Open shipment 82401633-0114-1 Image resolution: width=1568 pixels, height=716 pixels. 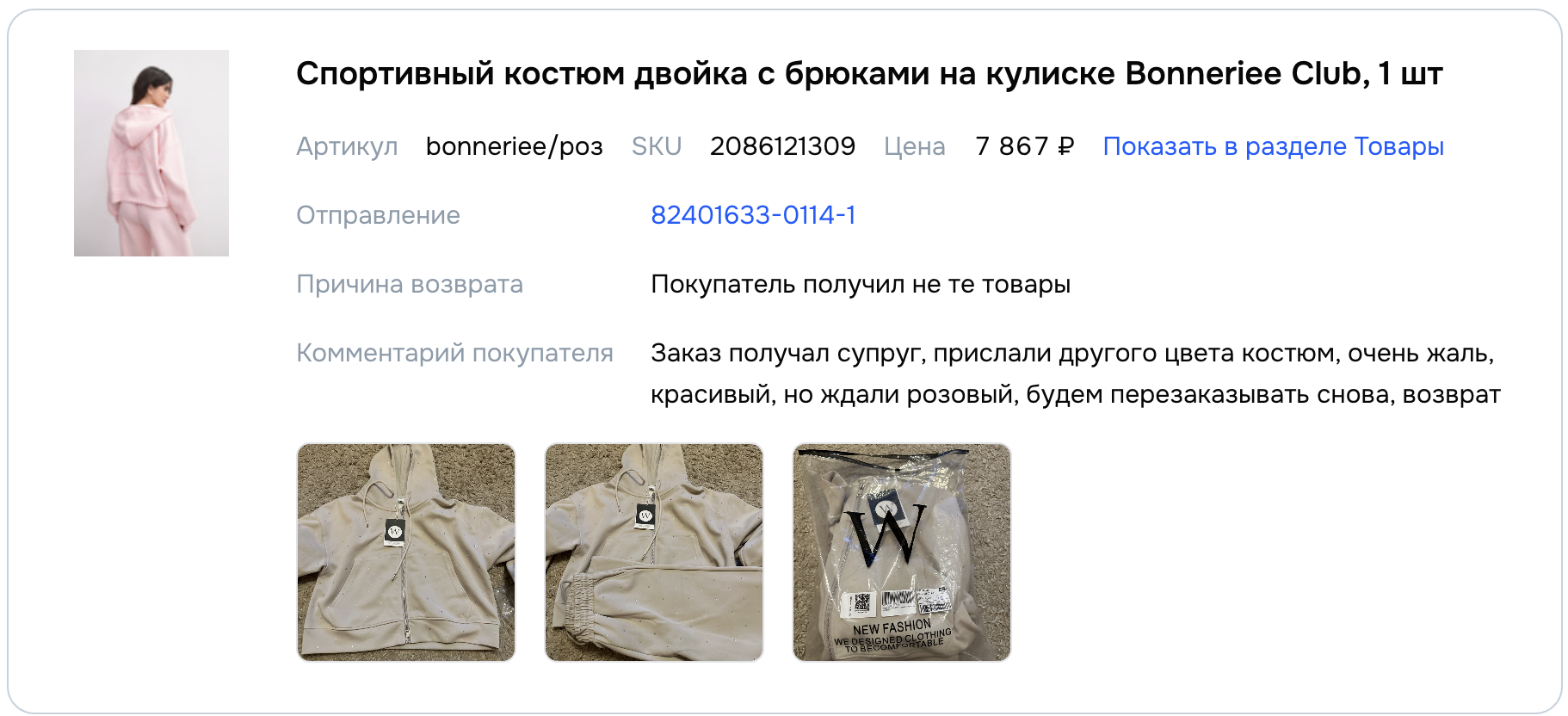pos(753,215)
